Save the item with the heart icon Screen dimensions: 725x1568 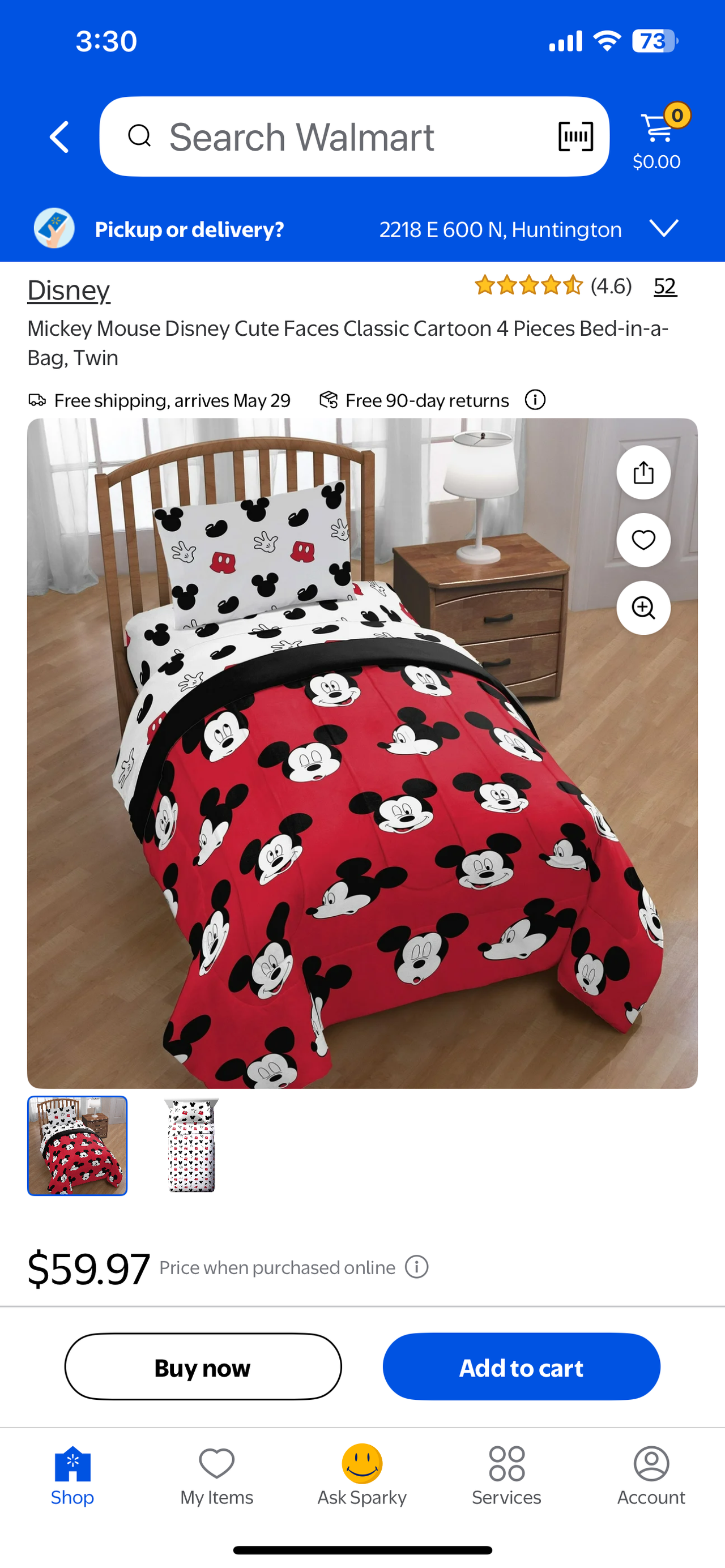pos(643,540)
